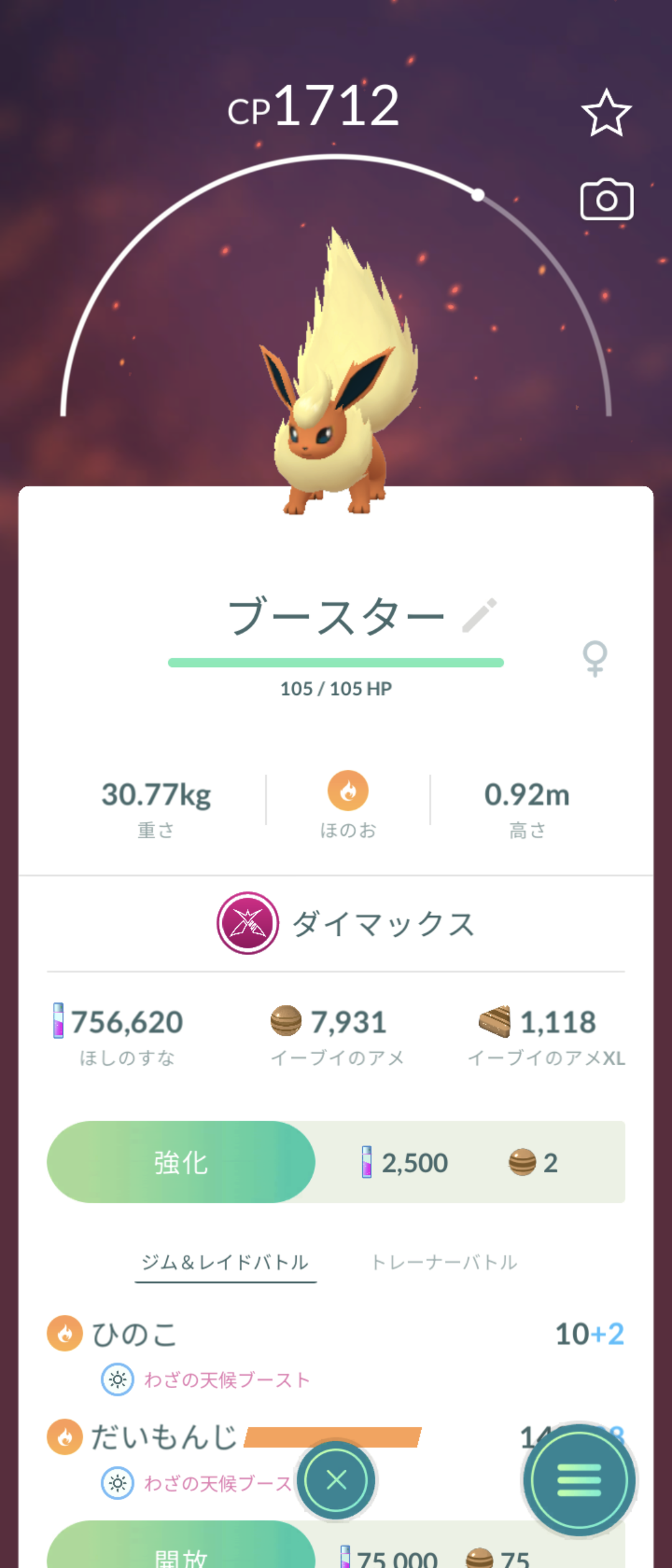The width and height of the screenshot is (672, 1568).
Task: Close the Pokémon detail screen
Action: [x=336, y=1480]
